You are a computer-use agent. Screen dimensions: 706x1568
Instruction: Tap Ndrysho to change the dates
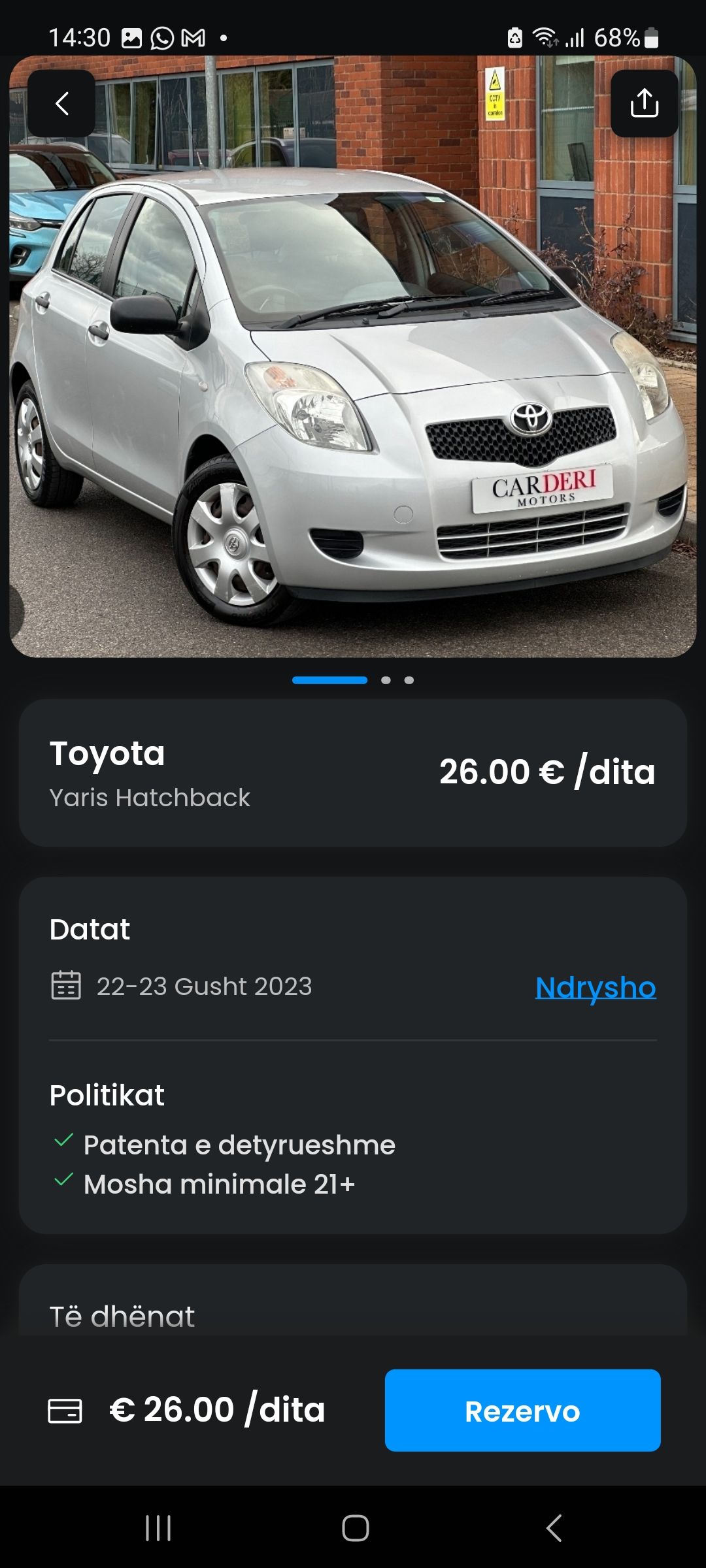(x=596, y=987)
